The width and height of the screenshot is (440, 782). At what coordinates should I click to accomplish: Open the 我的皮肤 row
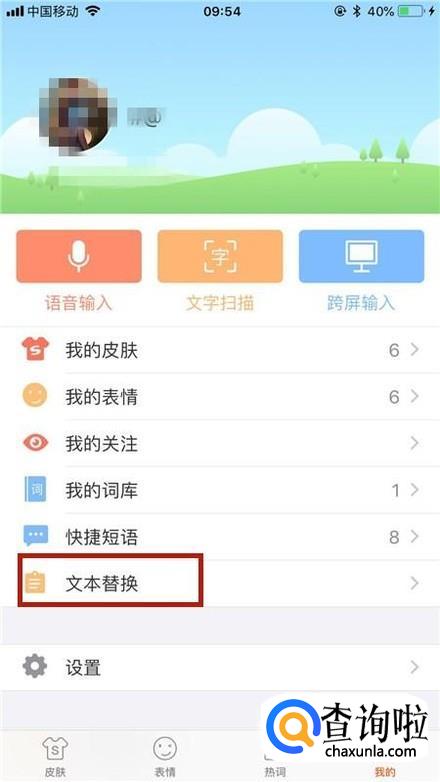220,350
